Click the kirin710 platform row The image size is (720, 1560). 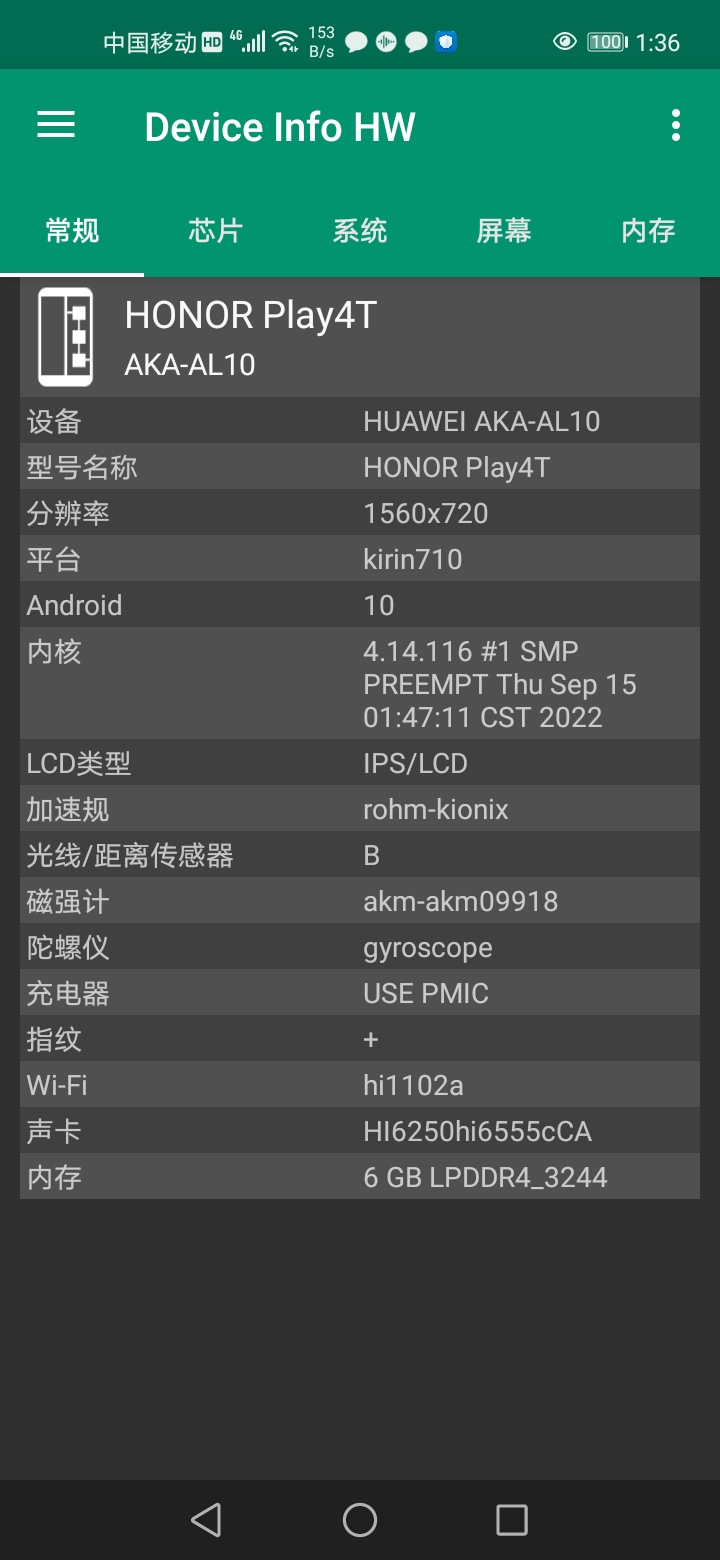[360, 559]
